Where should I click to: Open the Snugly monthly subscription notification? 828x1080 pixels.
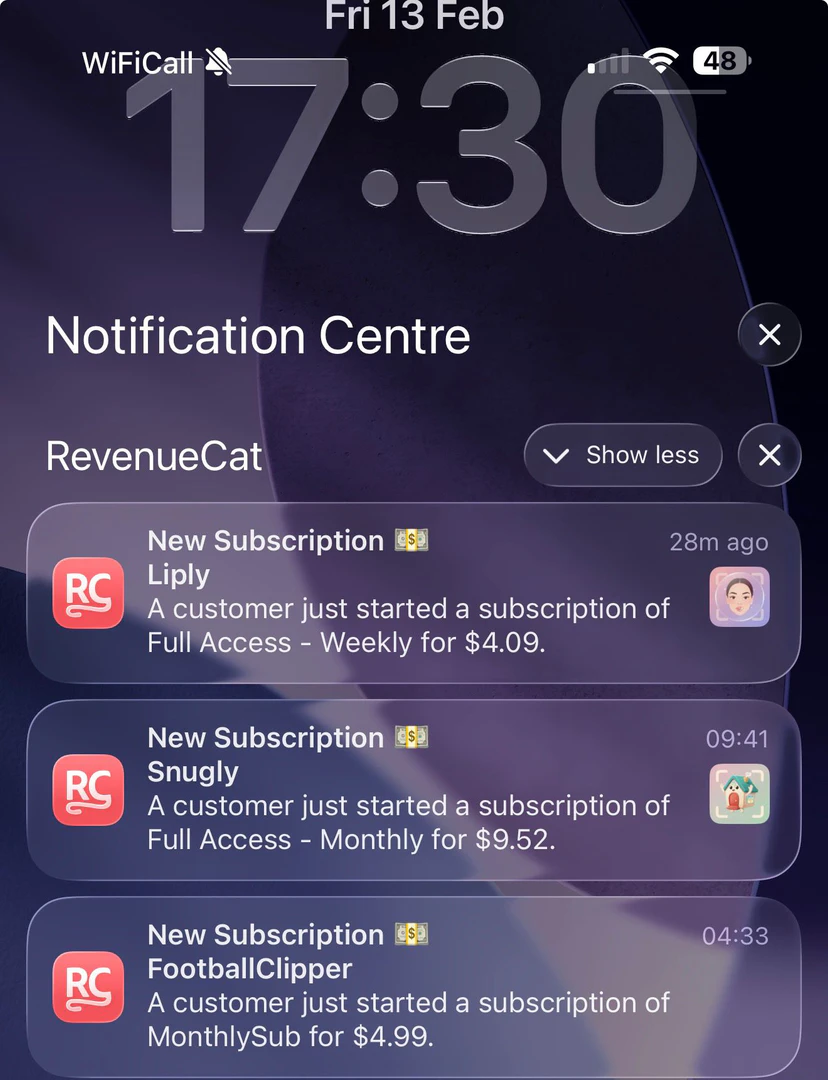(400, 790)
